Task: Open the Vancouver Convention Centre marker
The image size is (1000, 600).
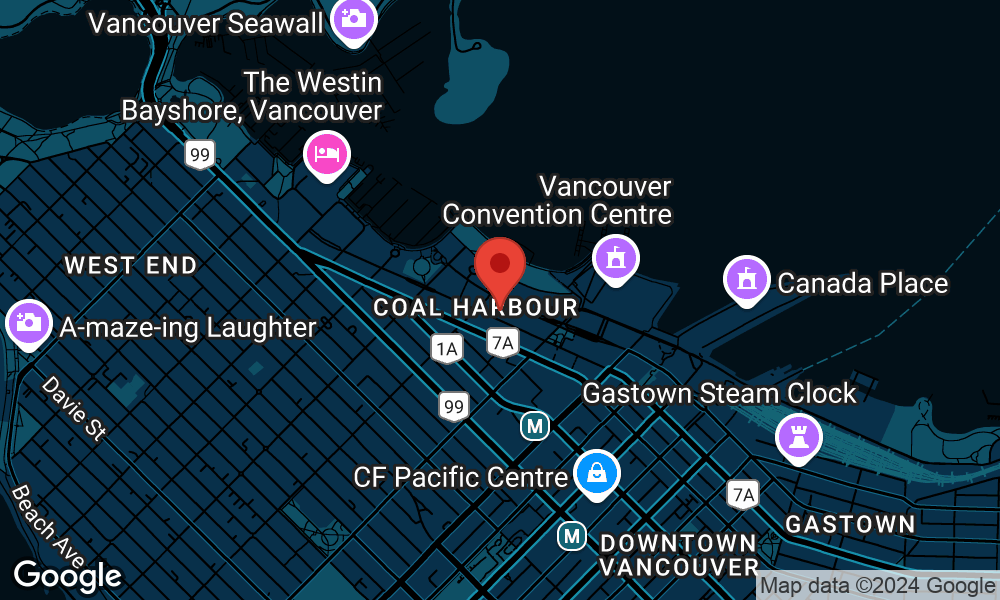Action: click(x=616, y=258)
